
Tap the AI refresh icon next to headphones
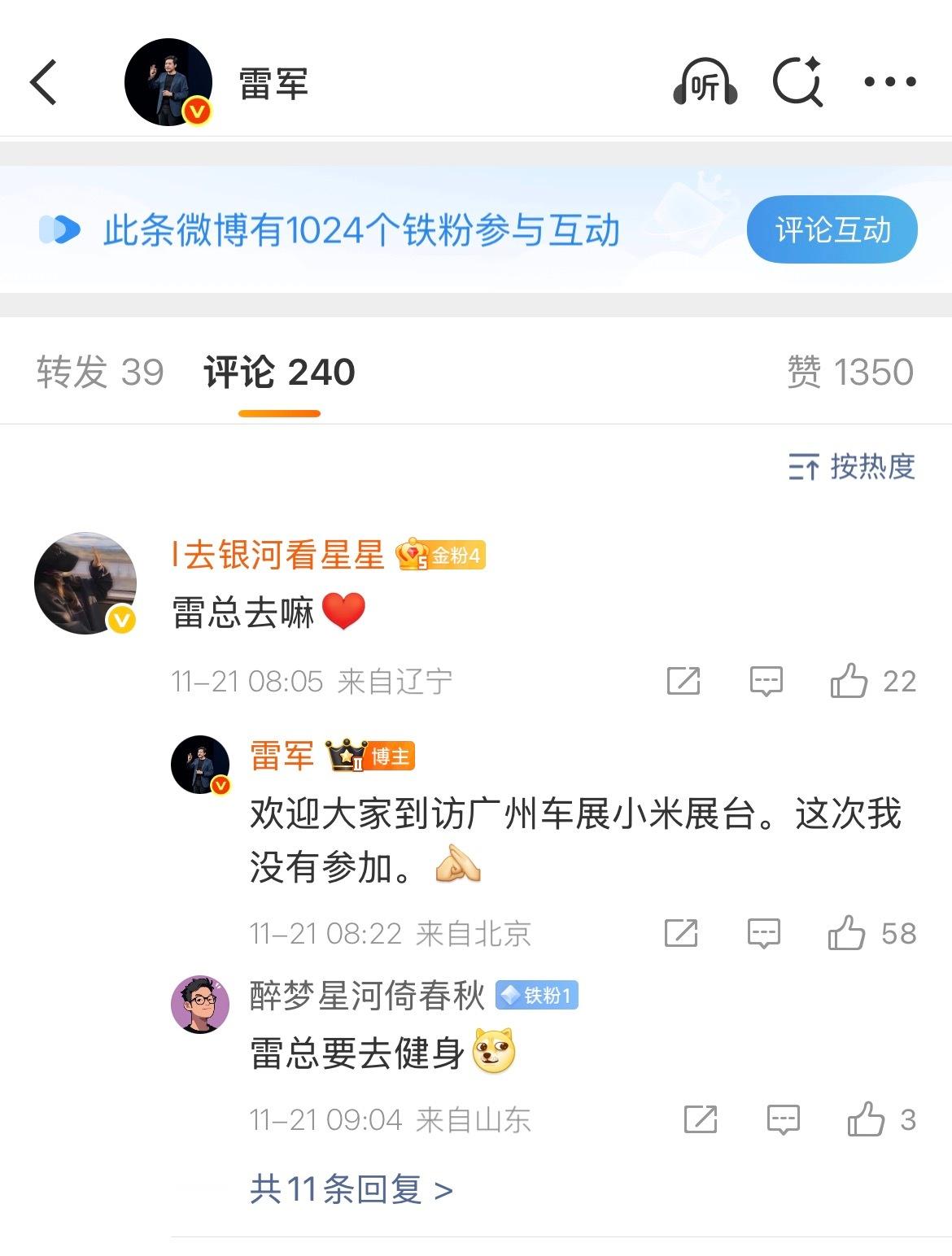coord(799,81)
